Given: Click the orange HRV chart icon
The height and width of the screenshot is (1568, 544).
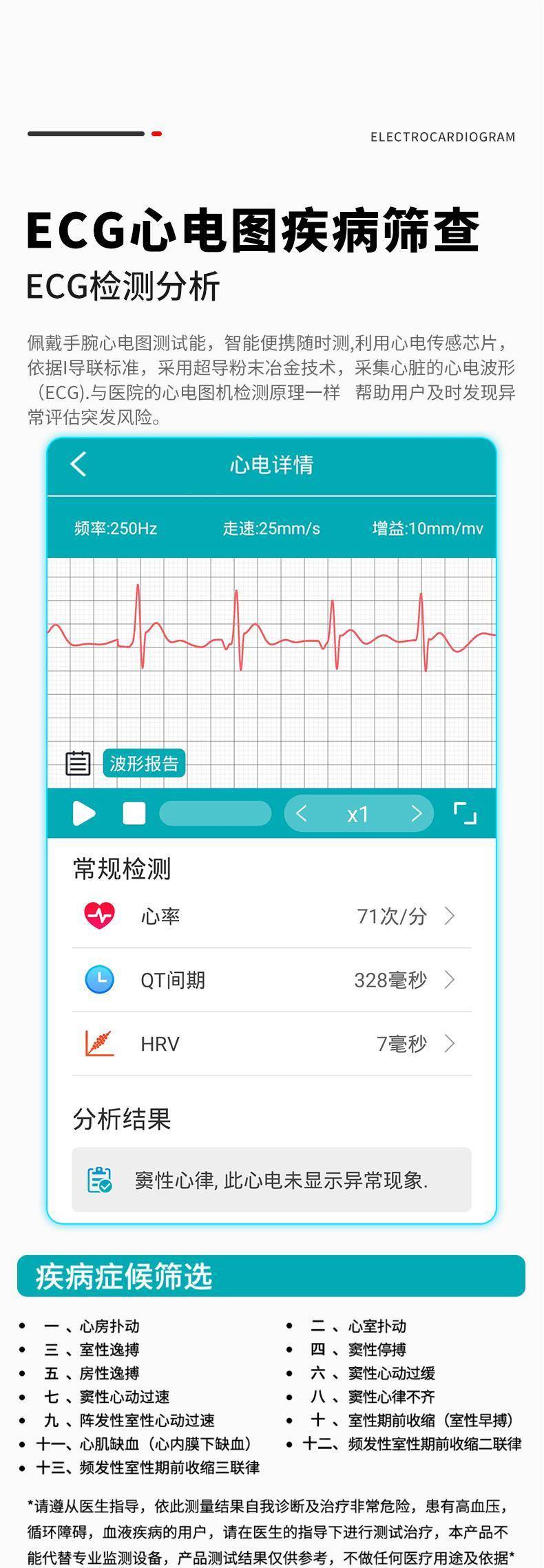Looking at the screenshot, I should (x=98, y=1044).
